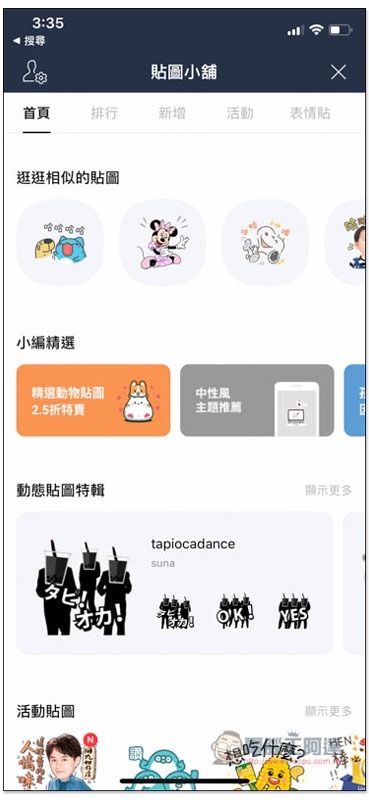Tap 顯示更多 next to 活動貼圖
Screen dimensions: 369x800
(328, 711)
